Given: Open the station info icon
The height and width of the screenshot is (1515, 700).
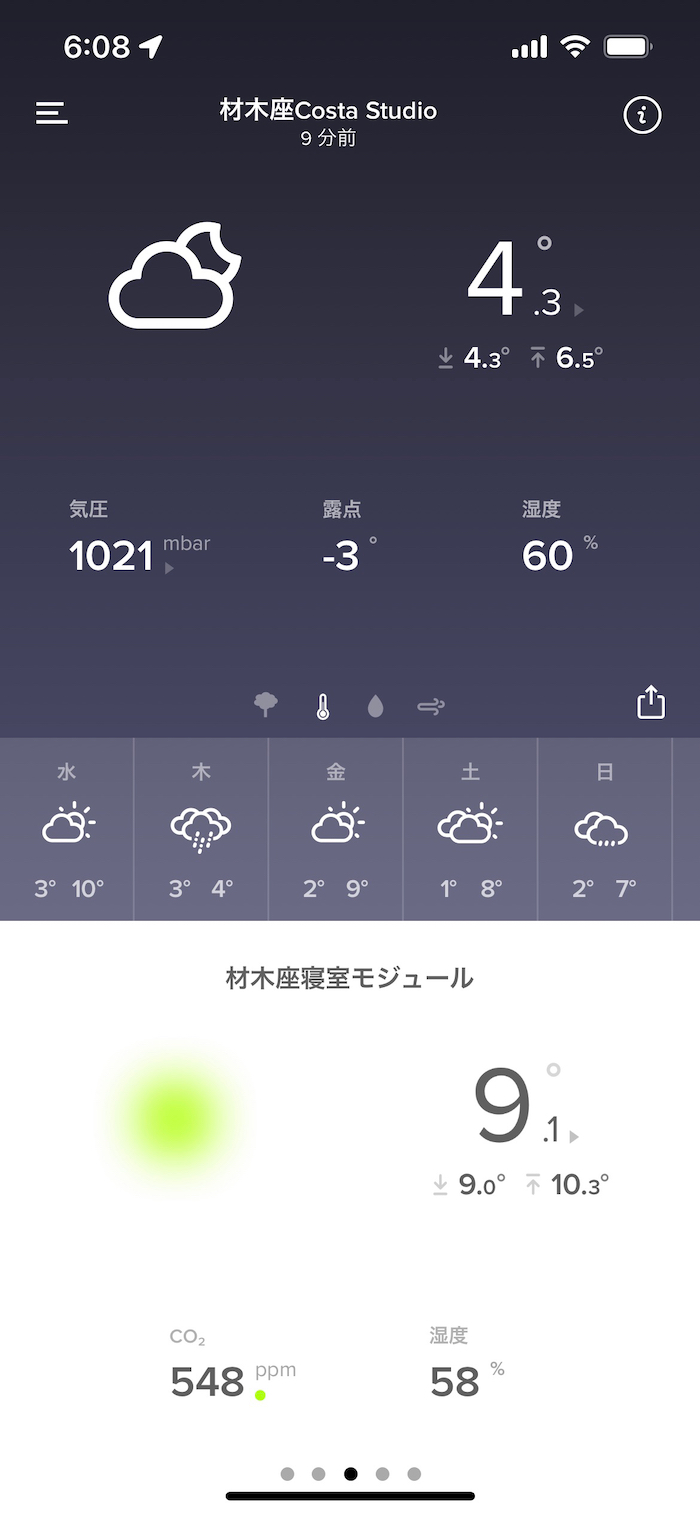Looking at the screenshot, I should click(642, 116).
